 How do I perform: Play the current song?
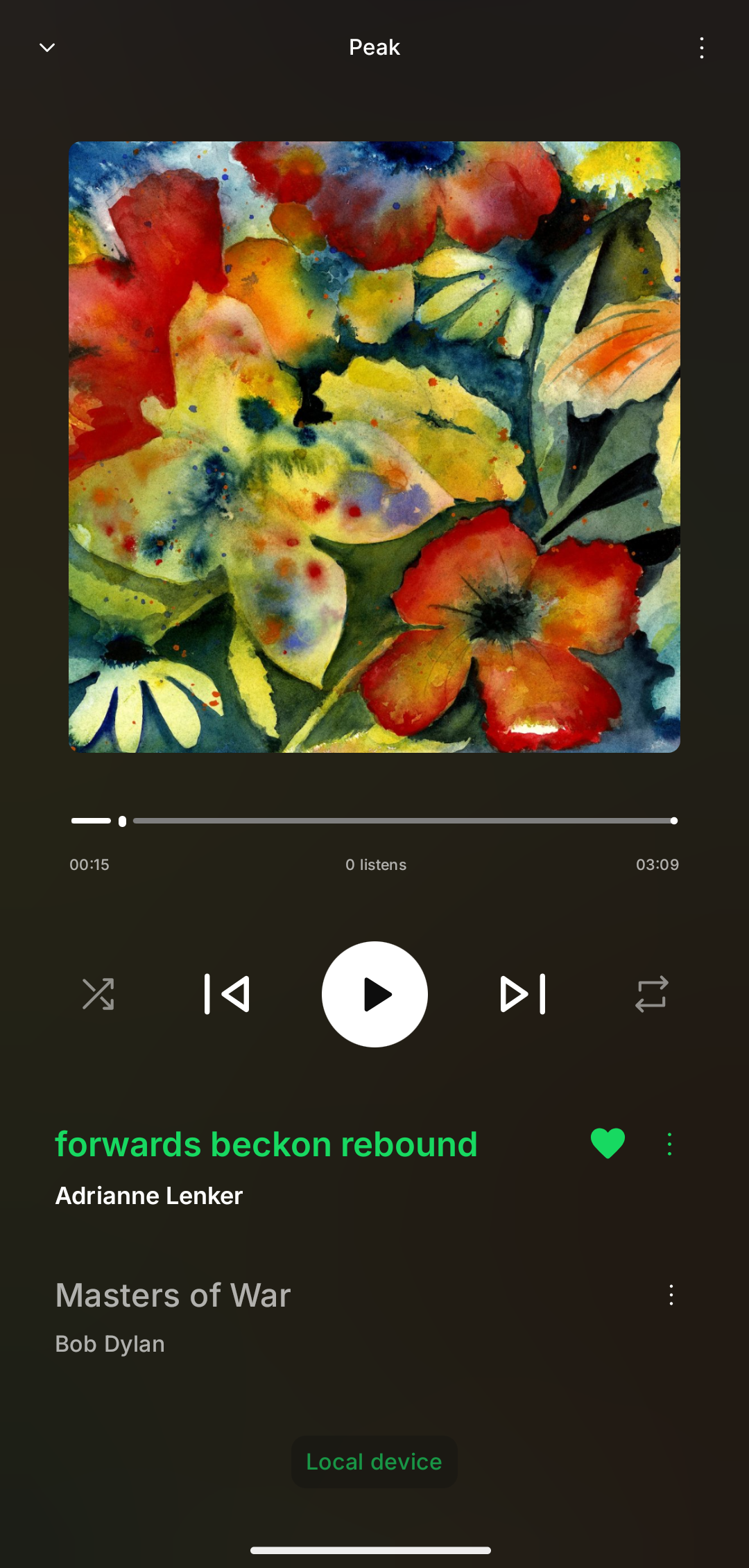point(374,994)
